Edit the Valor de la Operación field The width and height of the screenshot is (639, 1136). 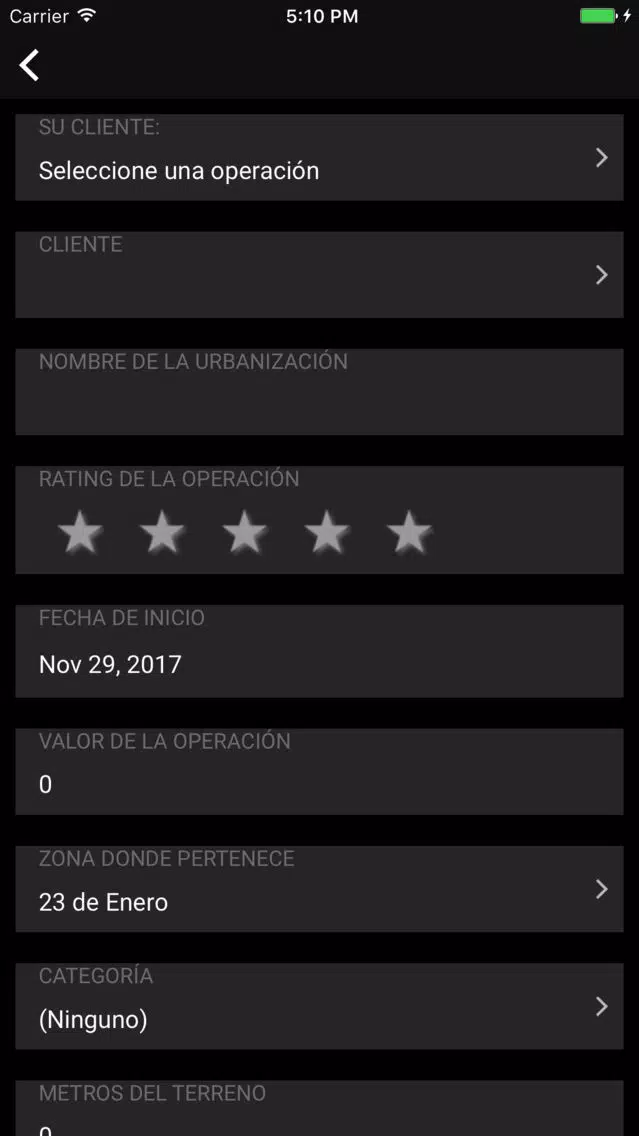(320, 772)
